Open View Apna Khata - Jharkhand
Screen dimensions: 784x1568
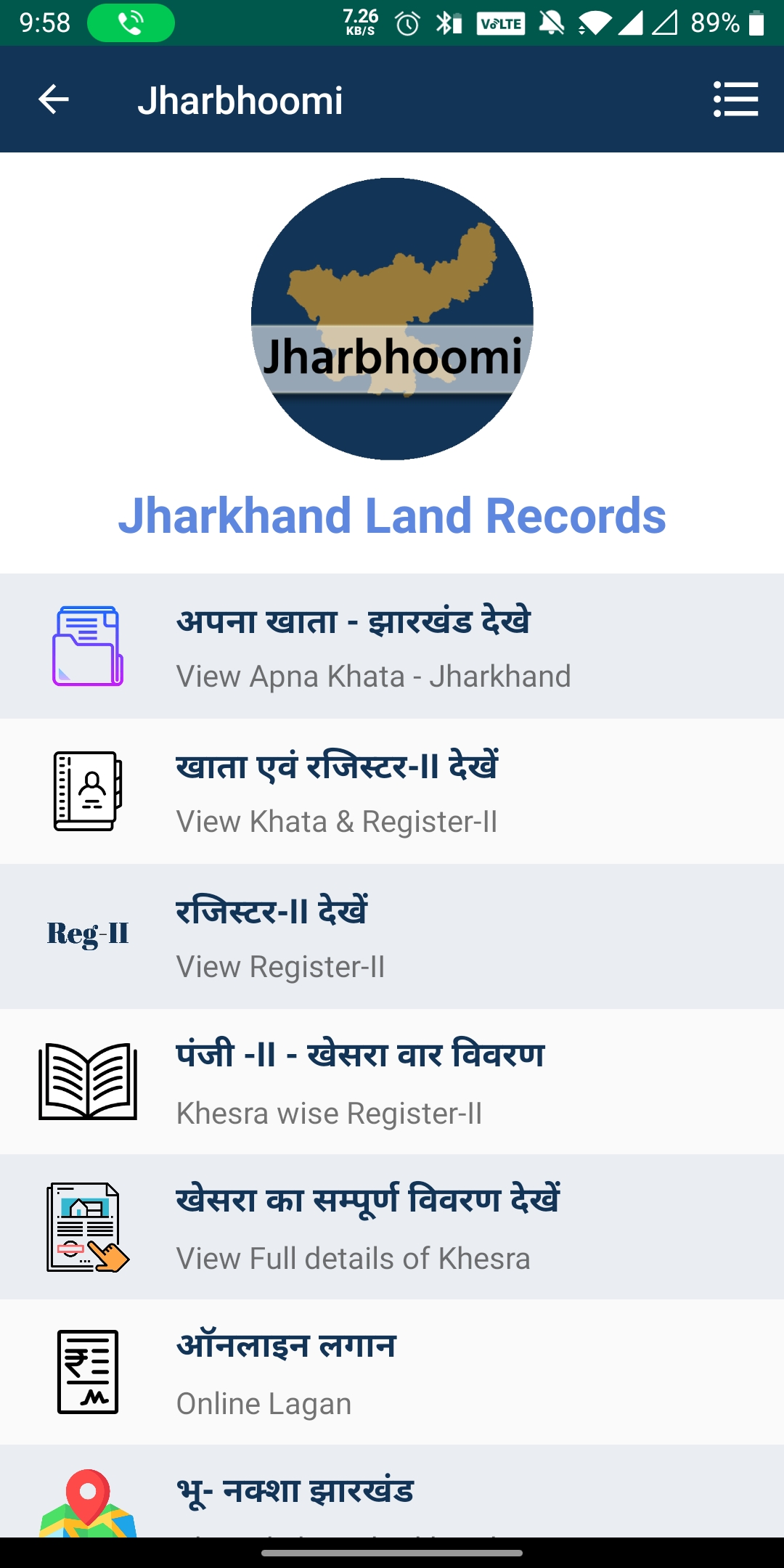392,646
